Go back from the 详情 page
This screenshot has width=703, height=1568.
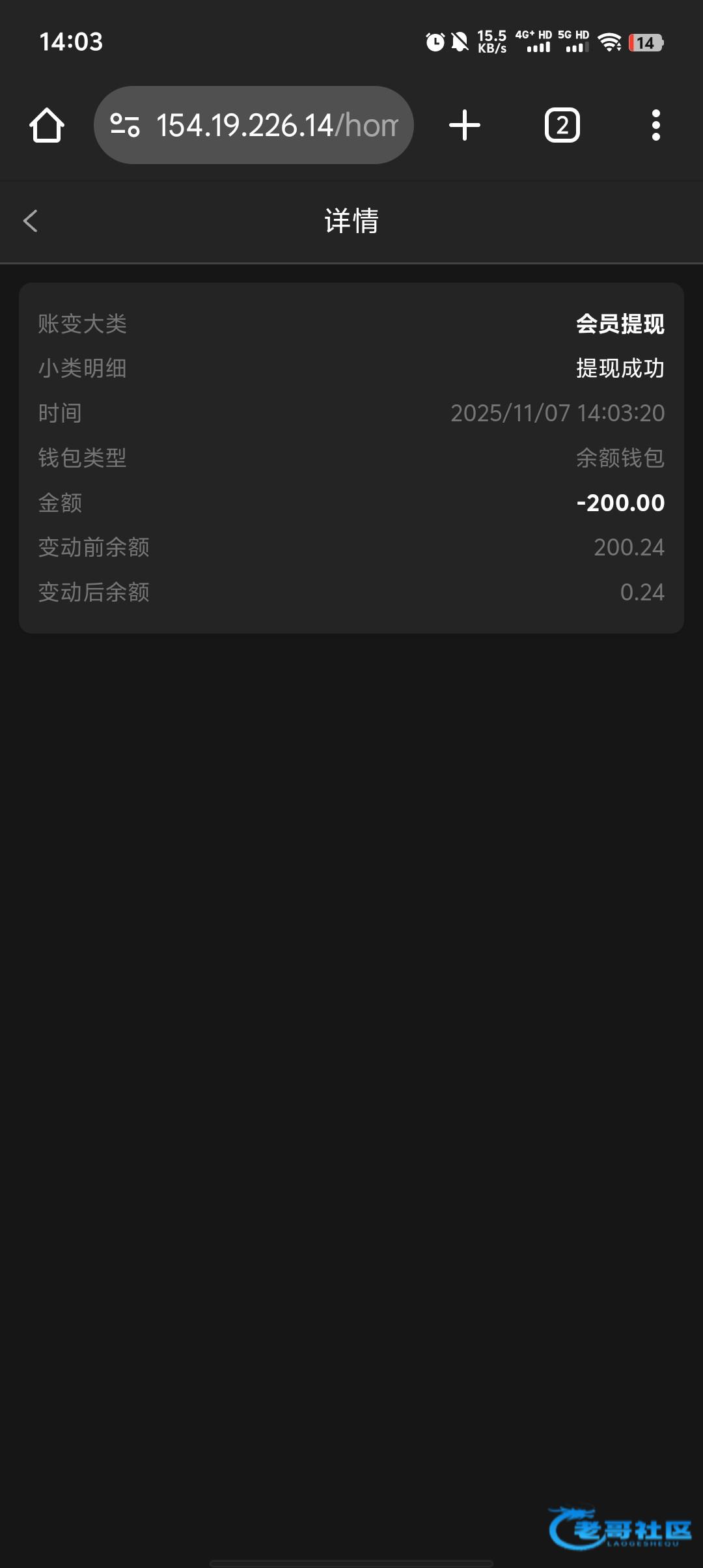[x=31, y=221]
